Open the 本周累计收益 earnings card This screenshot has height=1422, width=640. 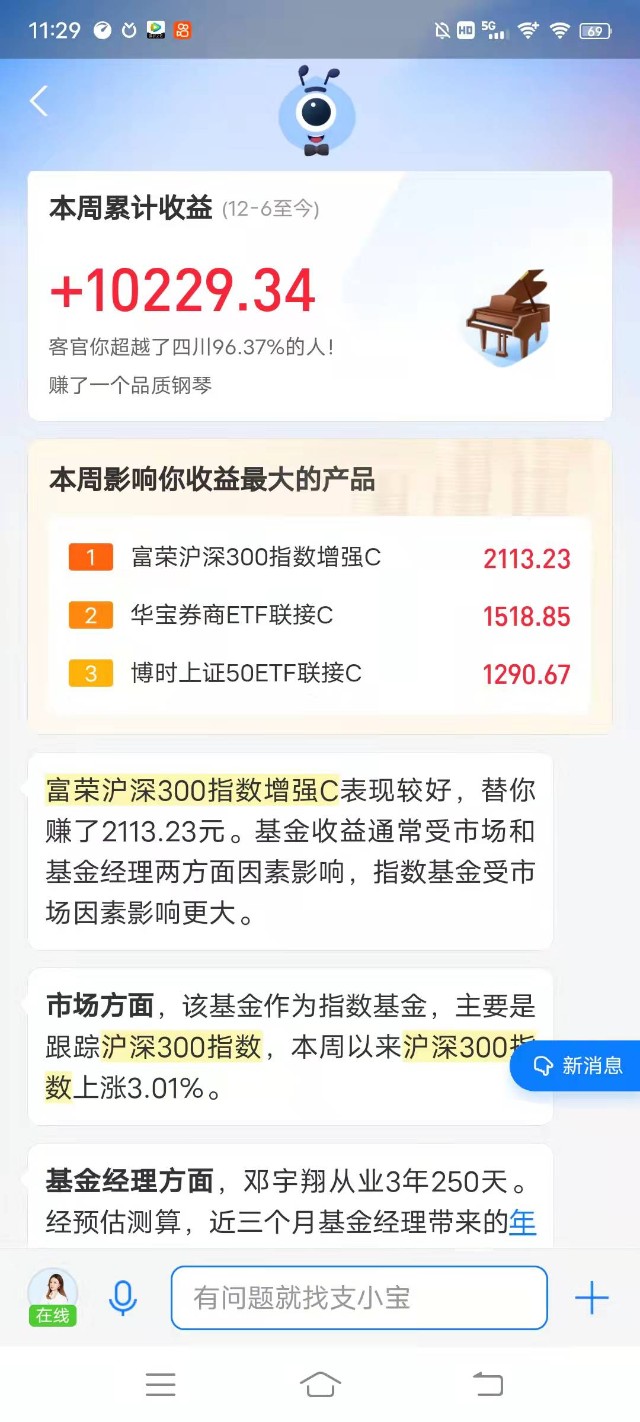(319, 295)
